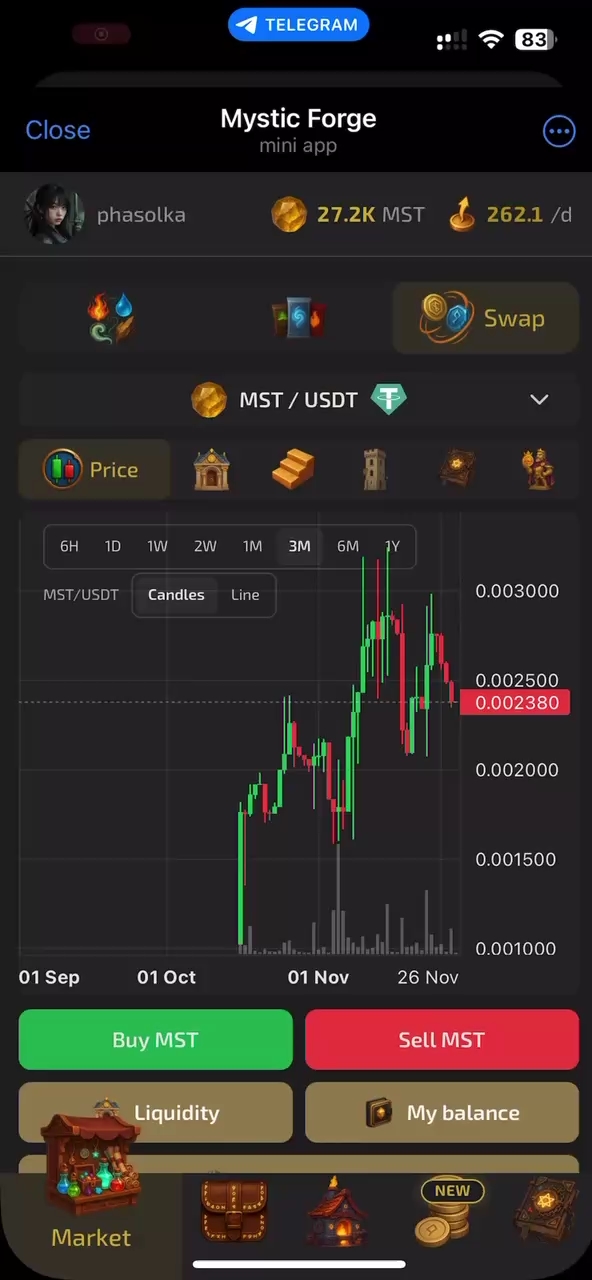Image resolution: width=592 pixels, height=1280 pixels.
Task: Select the 1Y timeframe
Action: (x=392, y=546)
